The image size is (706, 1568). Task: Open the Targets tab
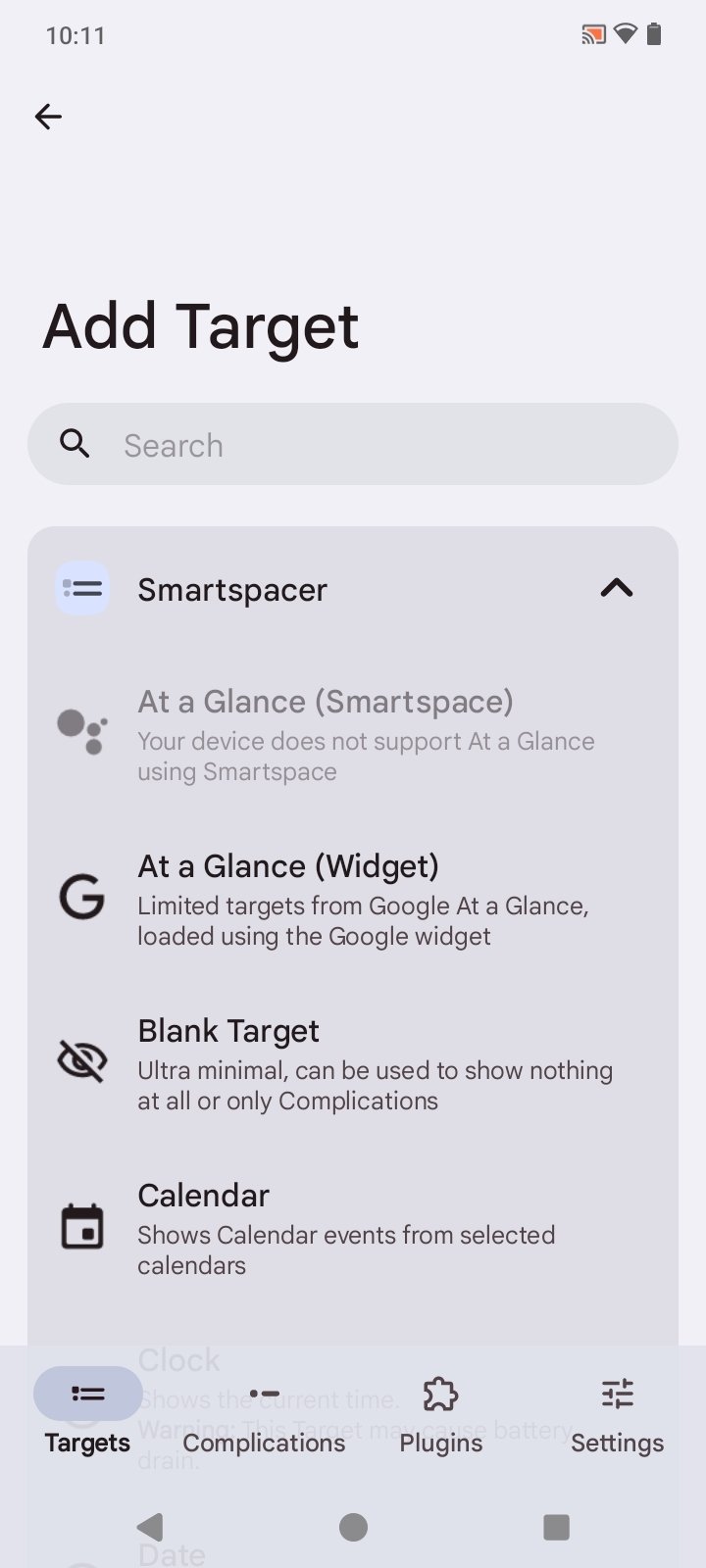point(87,1414)
